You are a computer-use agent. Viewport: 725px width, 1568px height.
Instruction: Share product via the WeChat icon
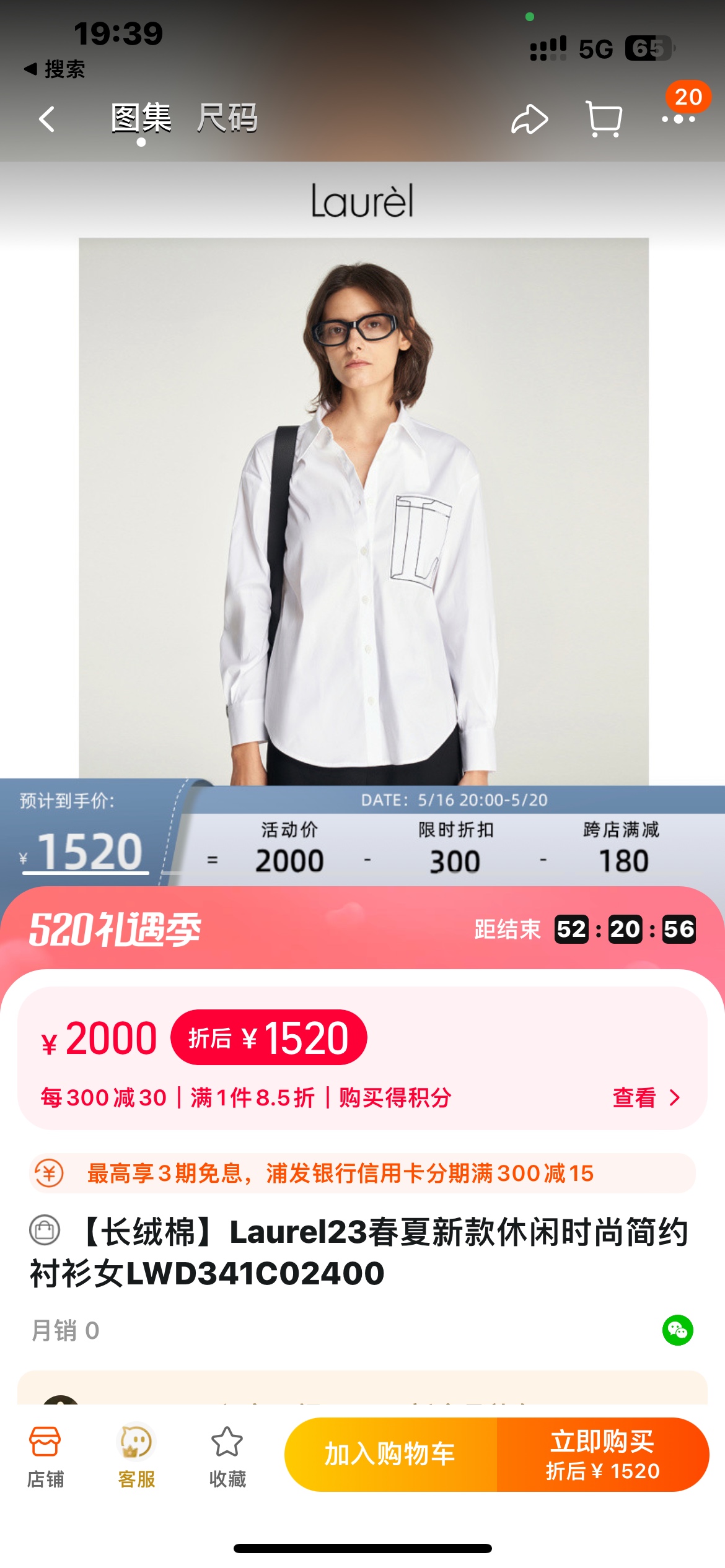click(x=677, y=1330)
